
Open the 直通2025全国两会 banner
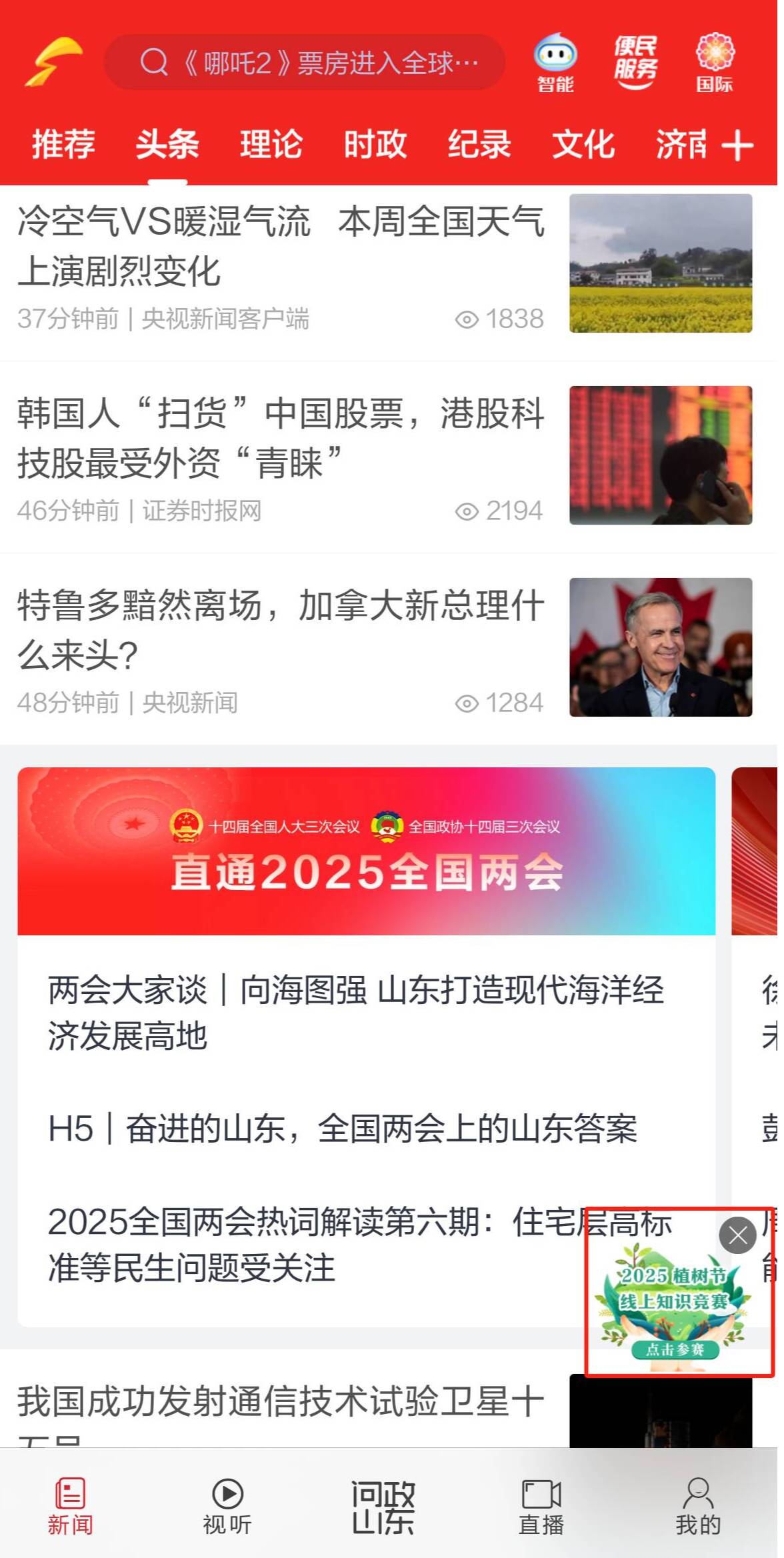(x=366, y=851)
